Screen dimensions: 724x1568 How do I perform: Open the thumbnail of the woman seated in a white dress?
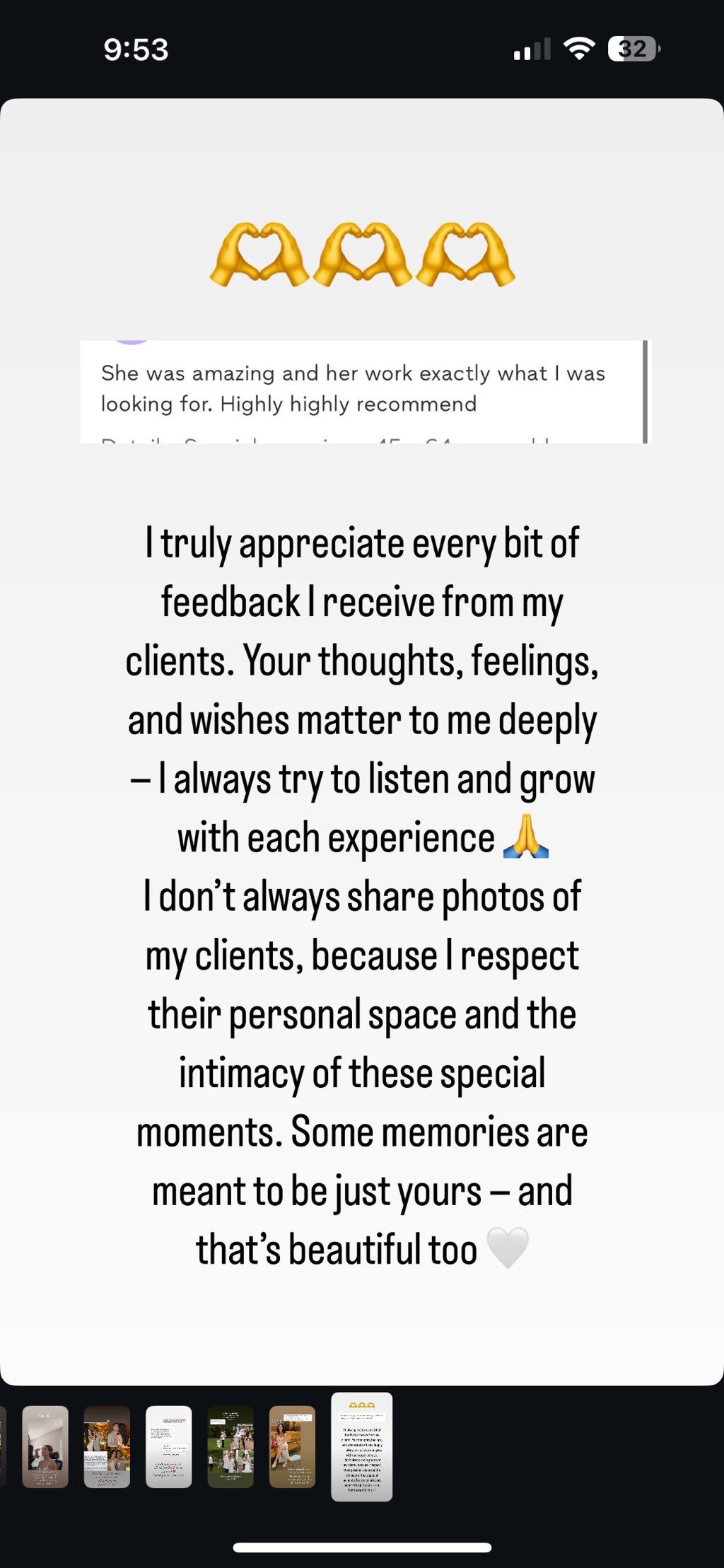pos(292,1446)
